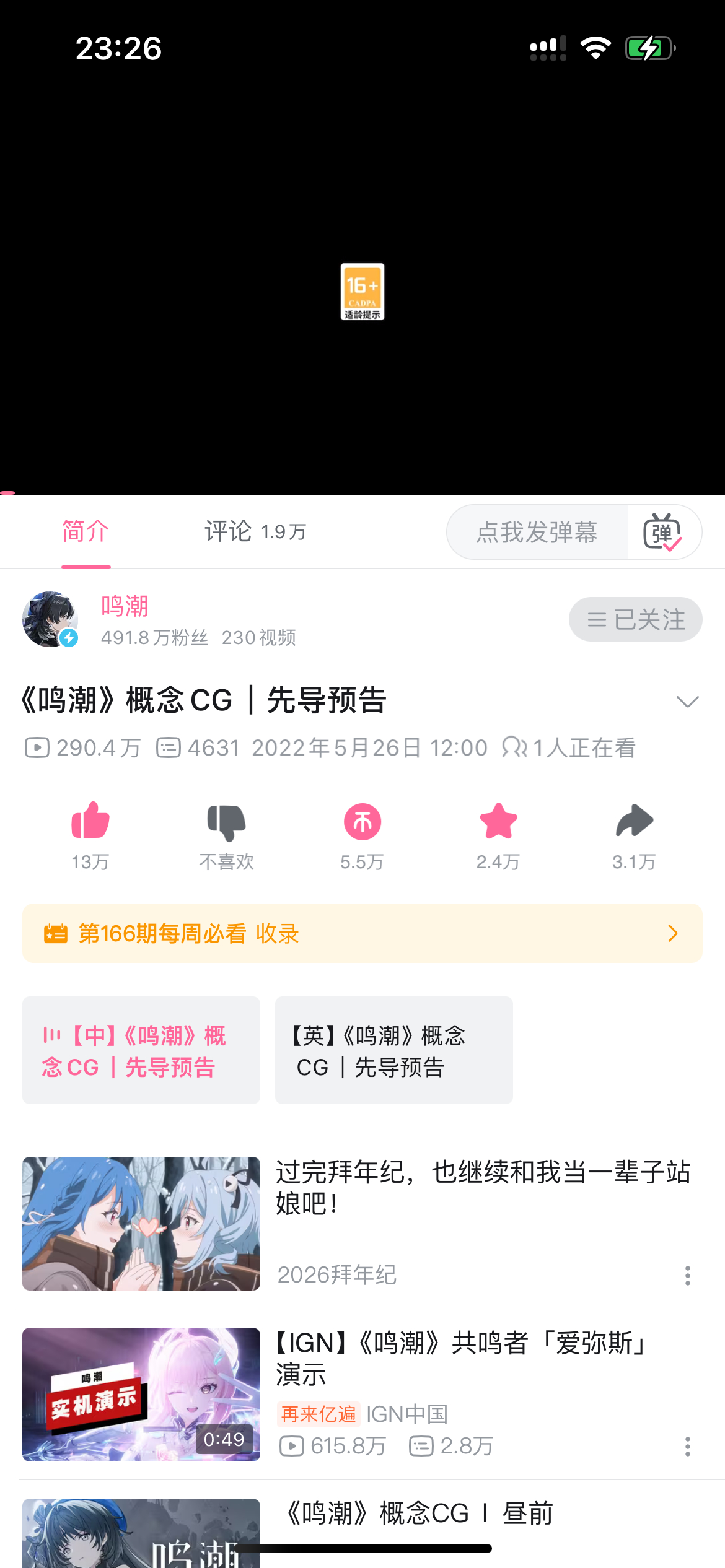Select the 【中】《鸣潮》概念CG part
Image resolution: width=725 pixels, height=1568 pixels.
(141, 1050)
